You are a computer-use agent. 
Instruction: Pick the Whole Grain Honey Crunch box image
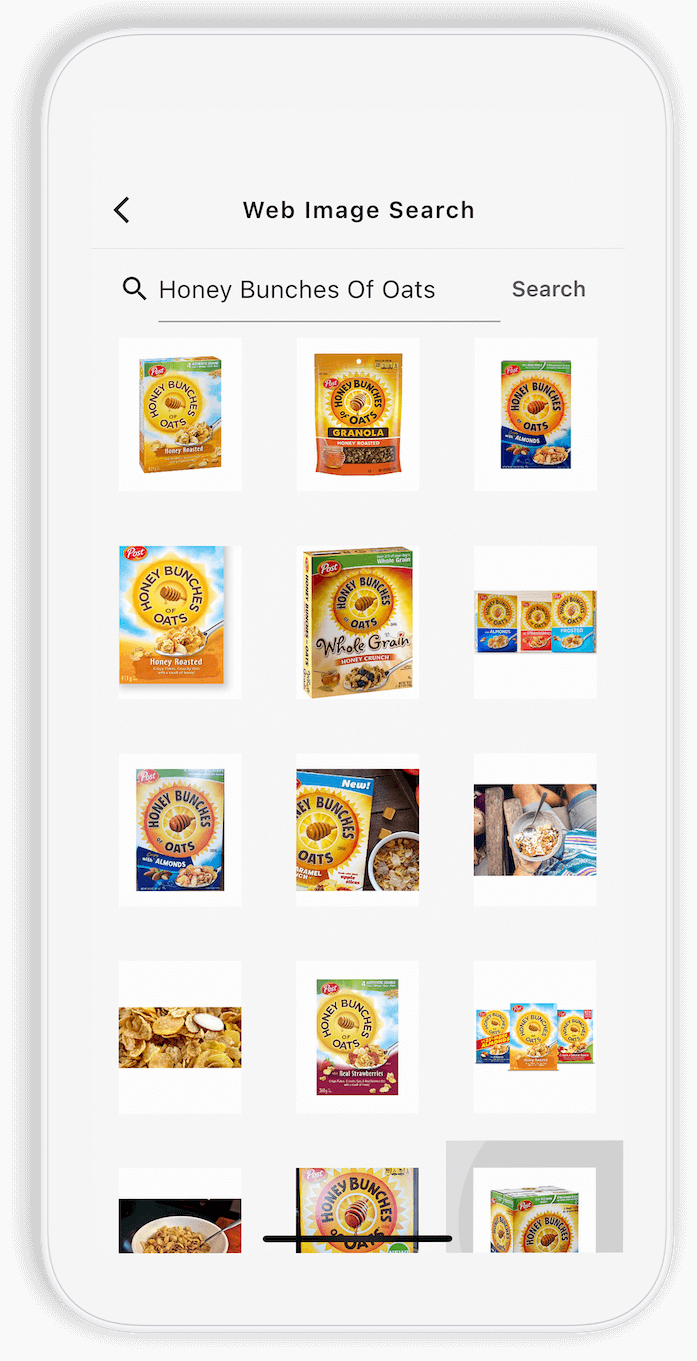coord(358,621)
